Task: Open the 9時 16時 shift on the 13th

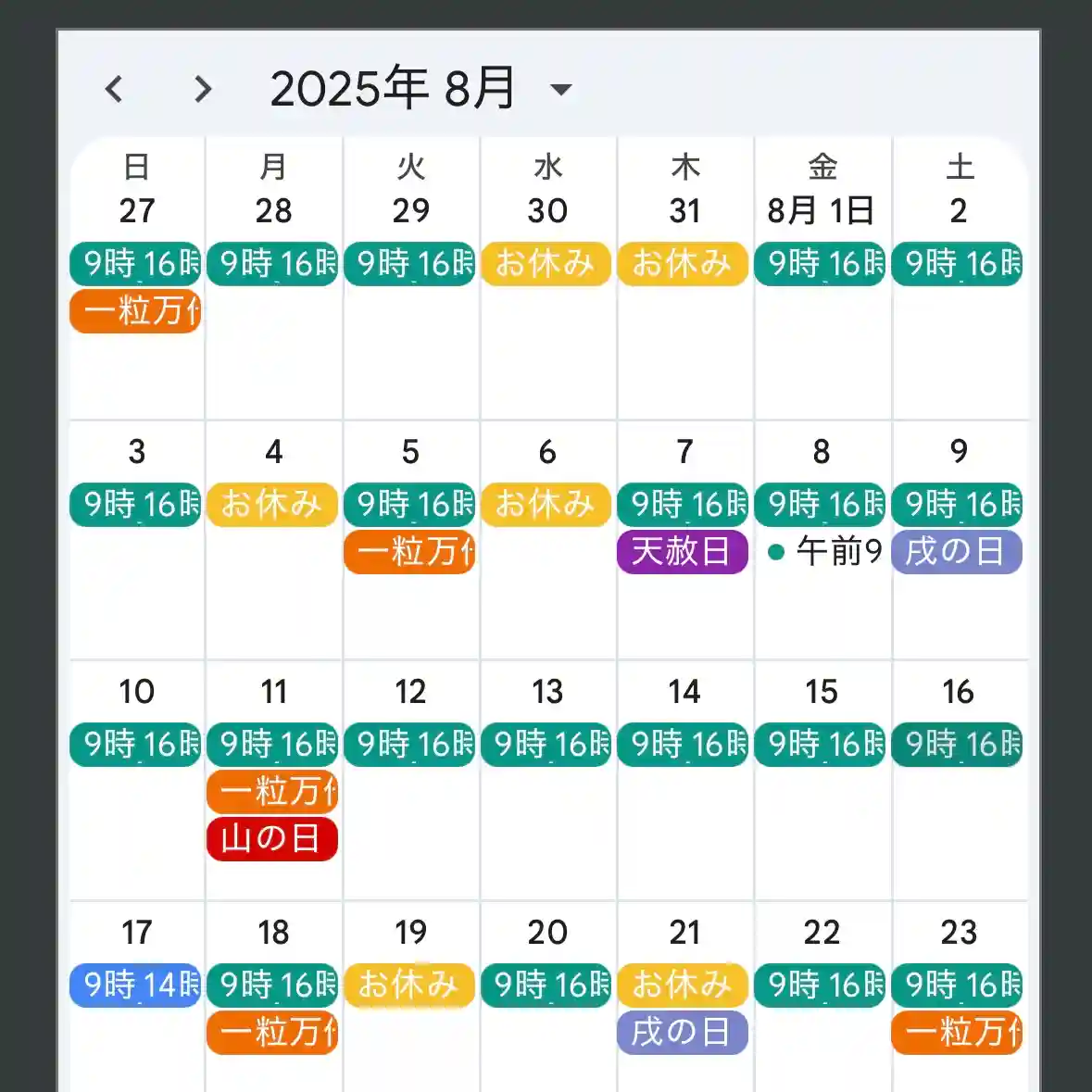Action: coord(546,745)
